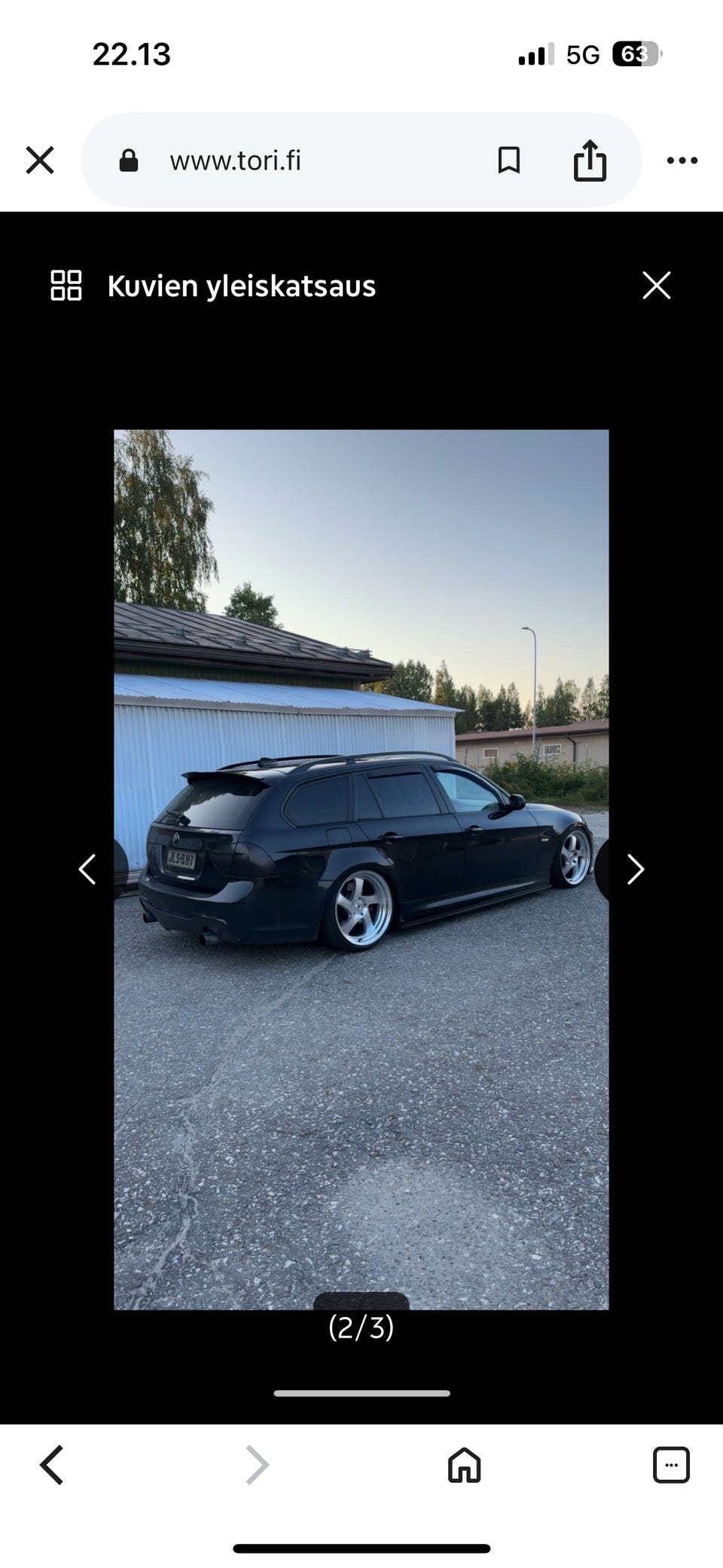723x1568 pixels.
Task: Open the bottom toolbar more options button
Action: click(x=670, y=1466)
